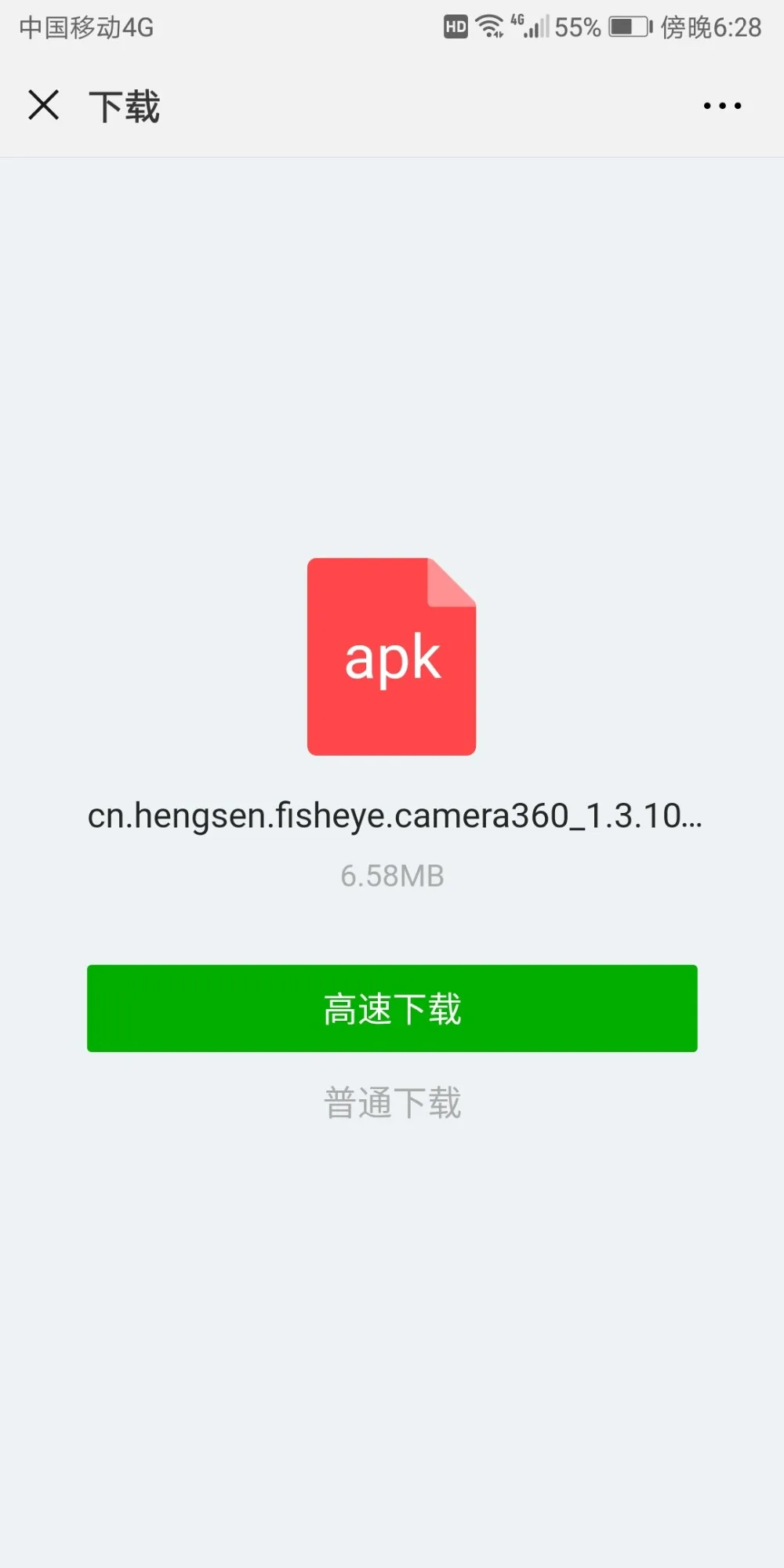Close the download page
Image resolution: width=784 pixels, height=1568 pixels.
coord(44,104)
